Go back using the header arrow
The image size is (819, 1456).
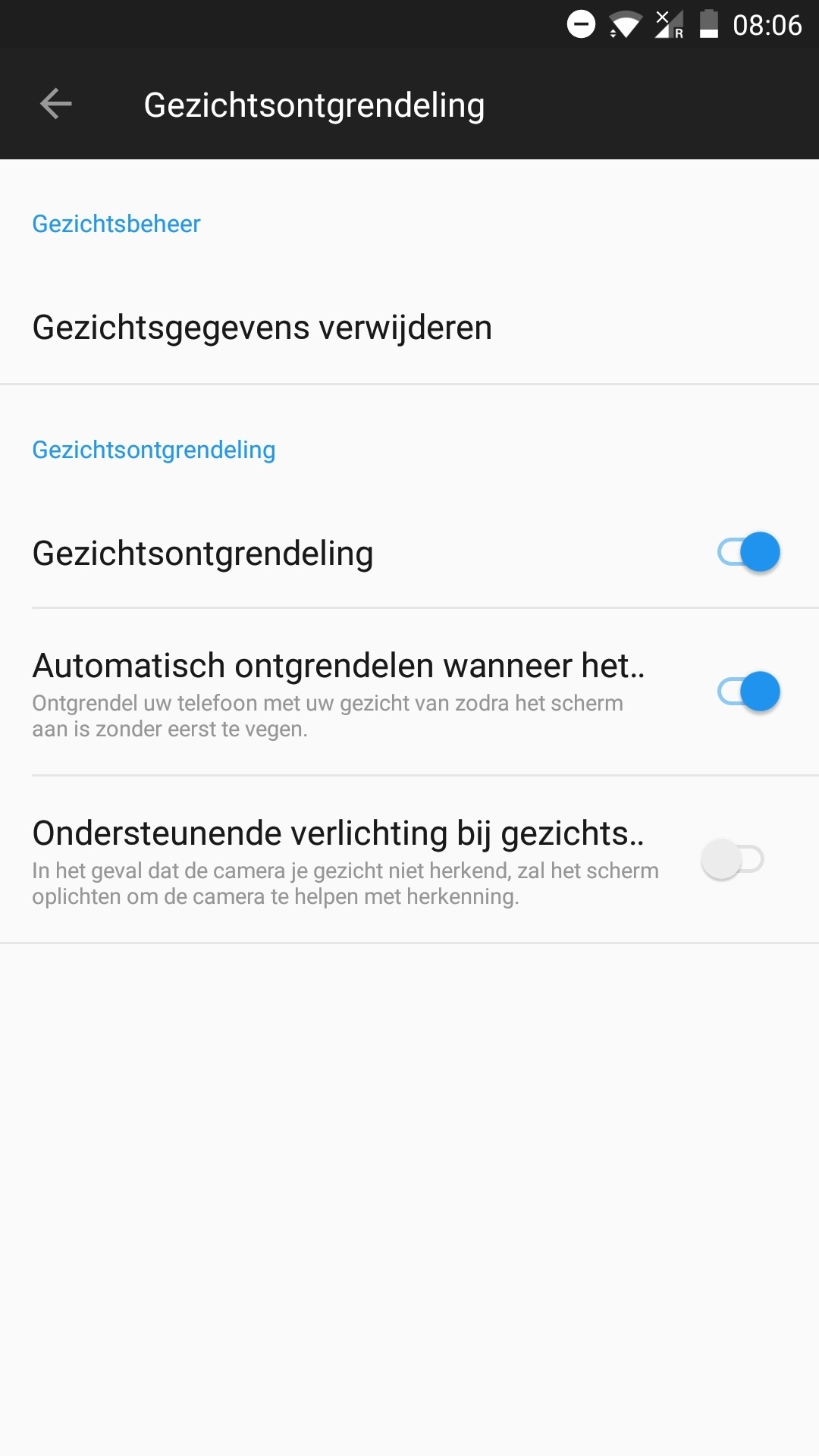point(56,104)
